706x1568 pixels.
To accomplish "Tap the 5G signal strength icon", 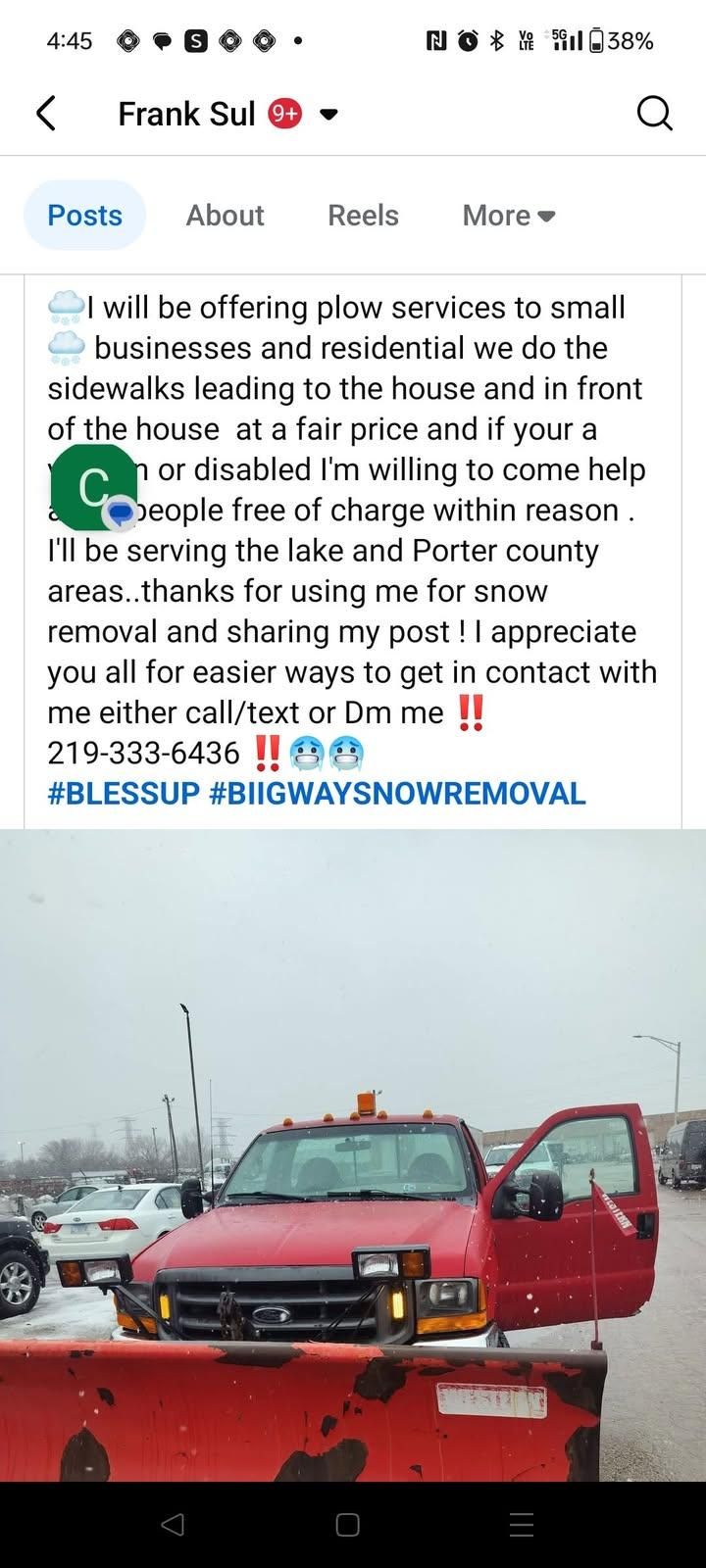I will tap(569, 41).
